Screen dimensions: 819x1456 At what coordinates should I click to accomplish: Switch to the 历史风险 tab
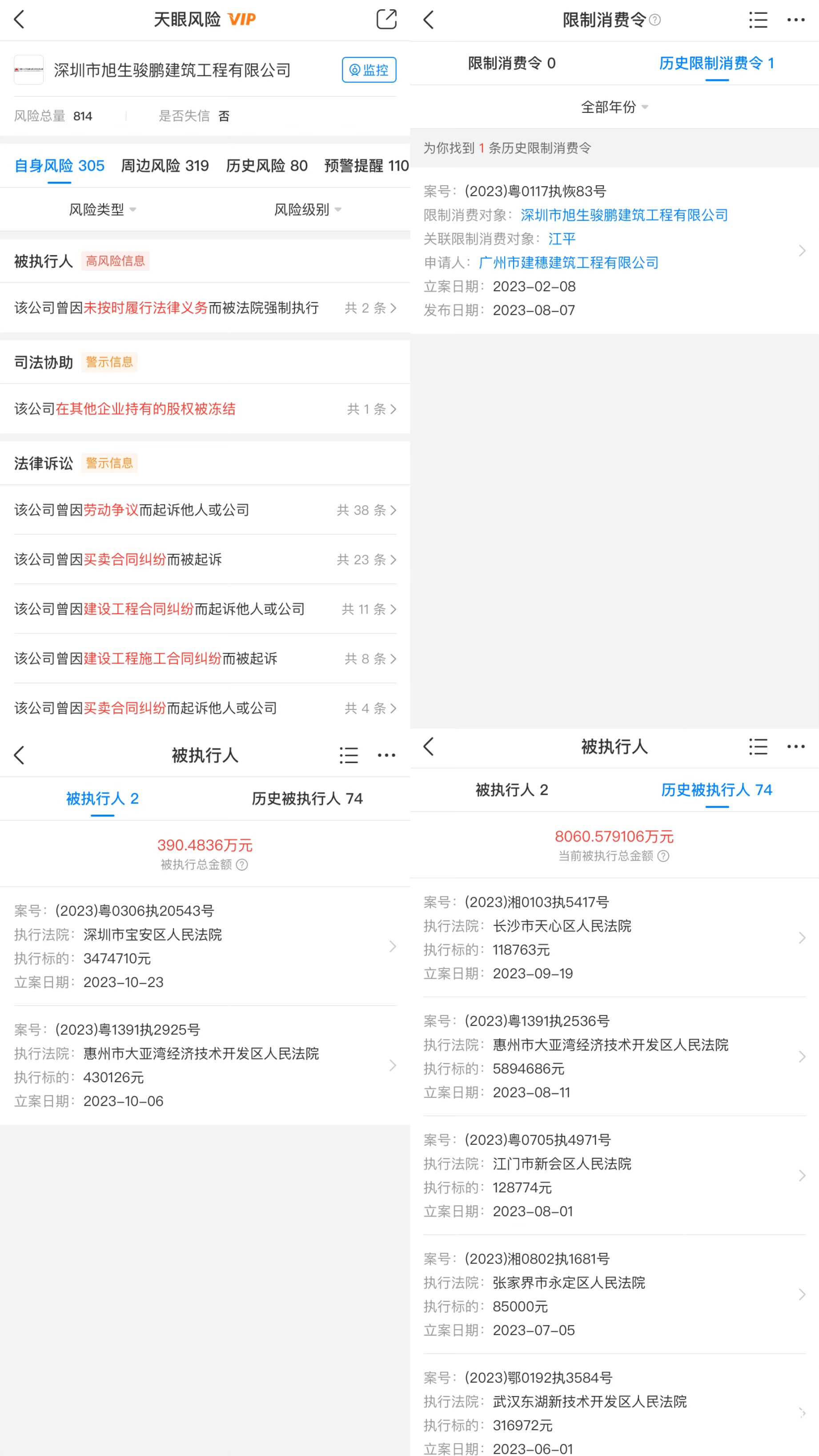click(x=266, y=166)
